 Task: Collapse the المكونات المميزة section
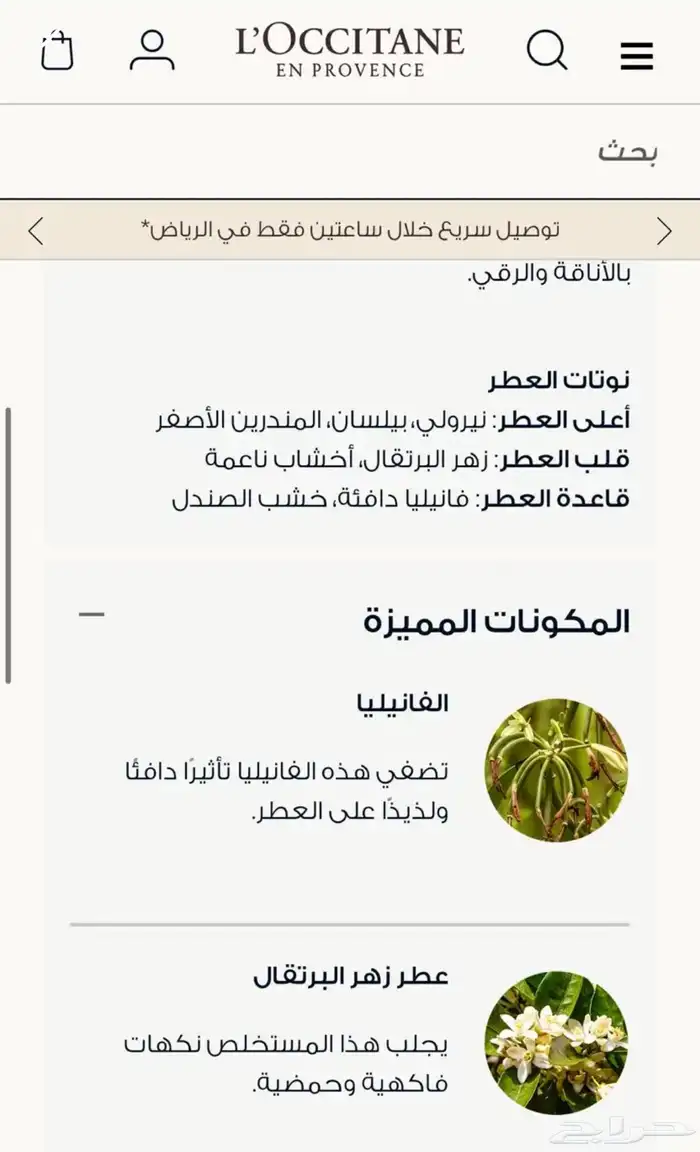(91, 614)
